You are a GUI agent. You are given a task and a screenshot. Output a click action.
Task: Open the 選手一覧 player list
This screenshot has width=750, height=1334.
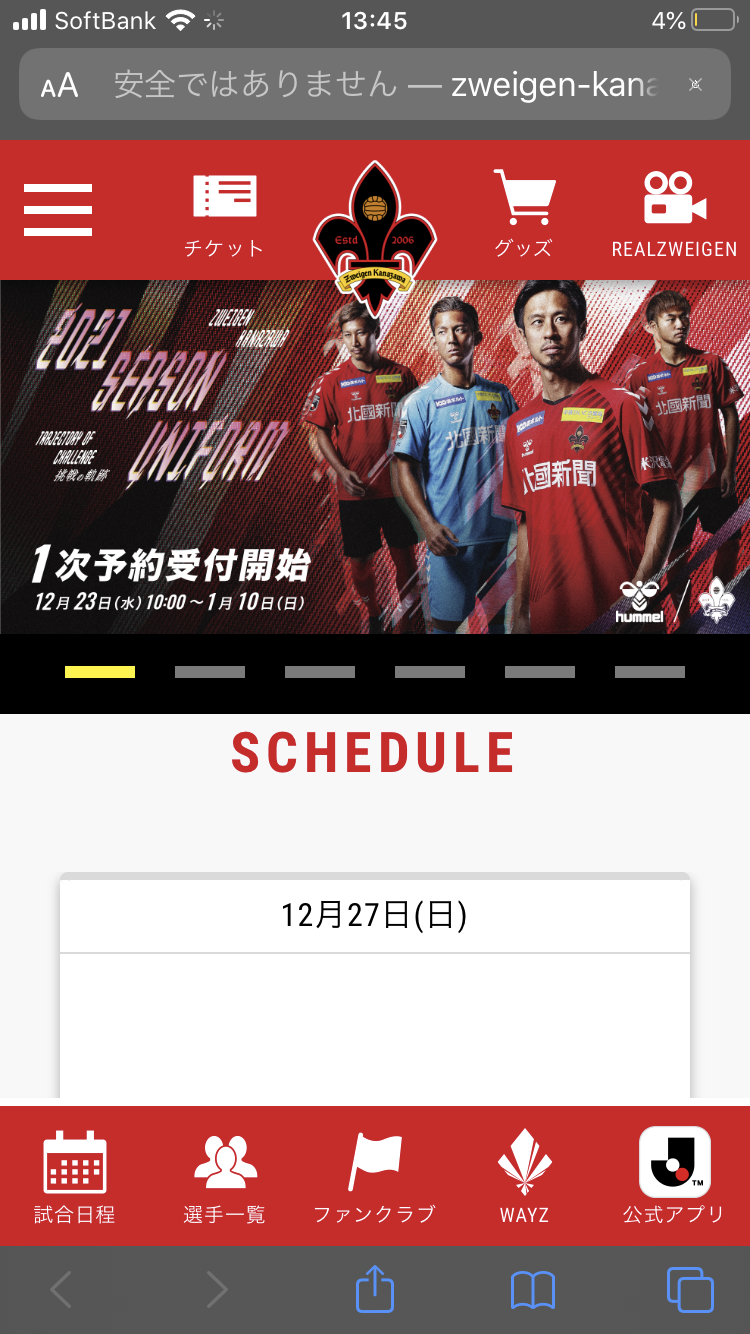pos(225,1177)
